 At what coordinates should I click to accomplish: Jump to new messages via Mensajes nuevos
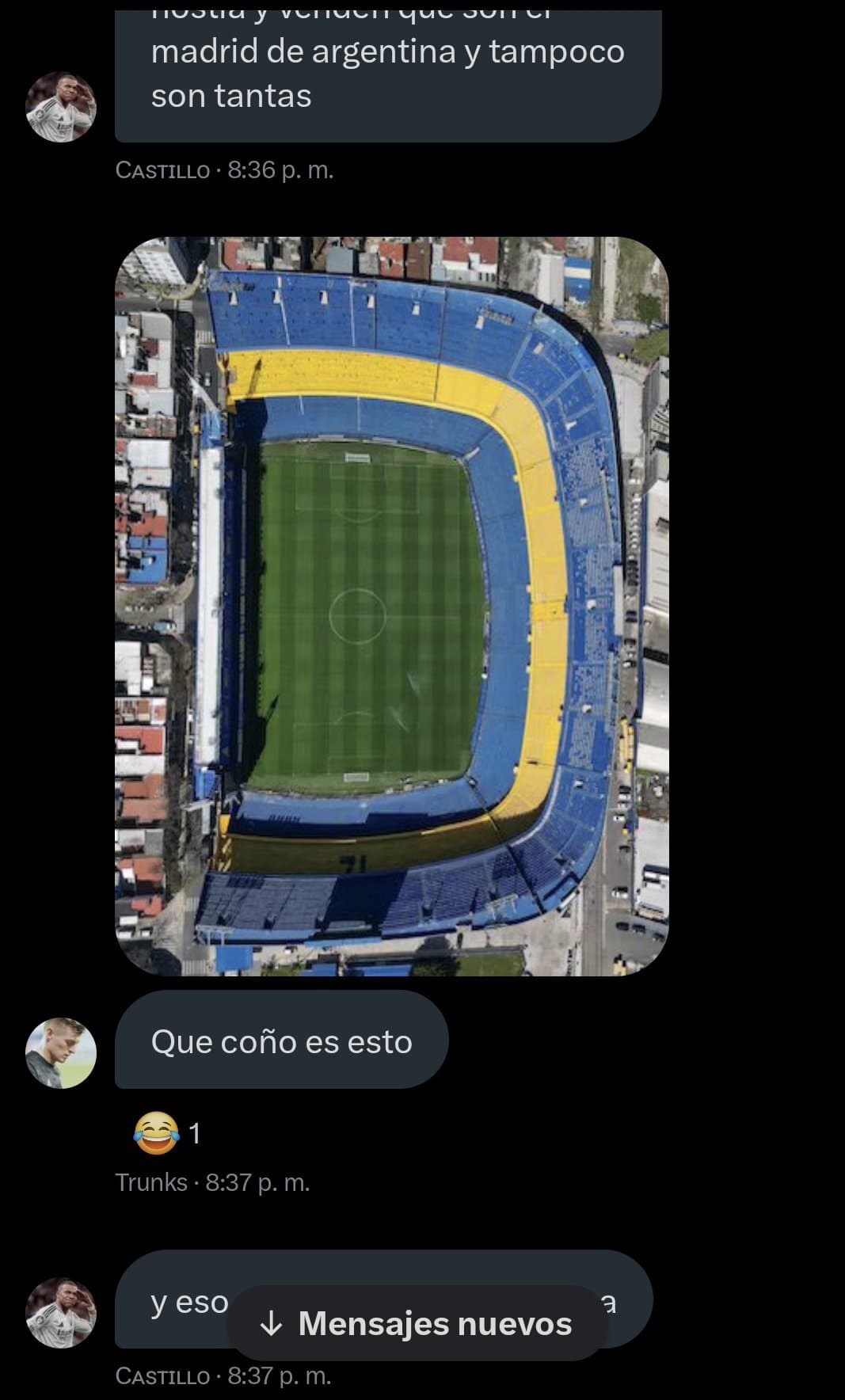click(x=417, y=1323)
